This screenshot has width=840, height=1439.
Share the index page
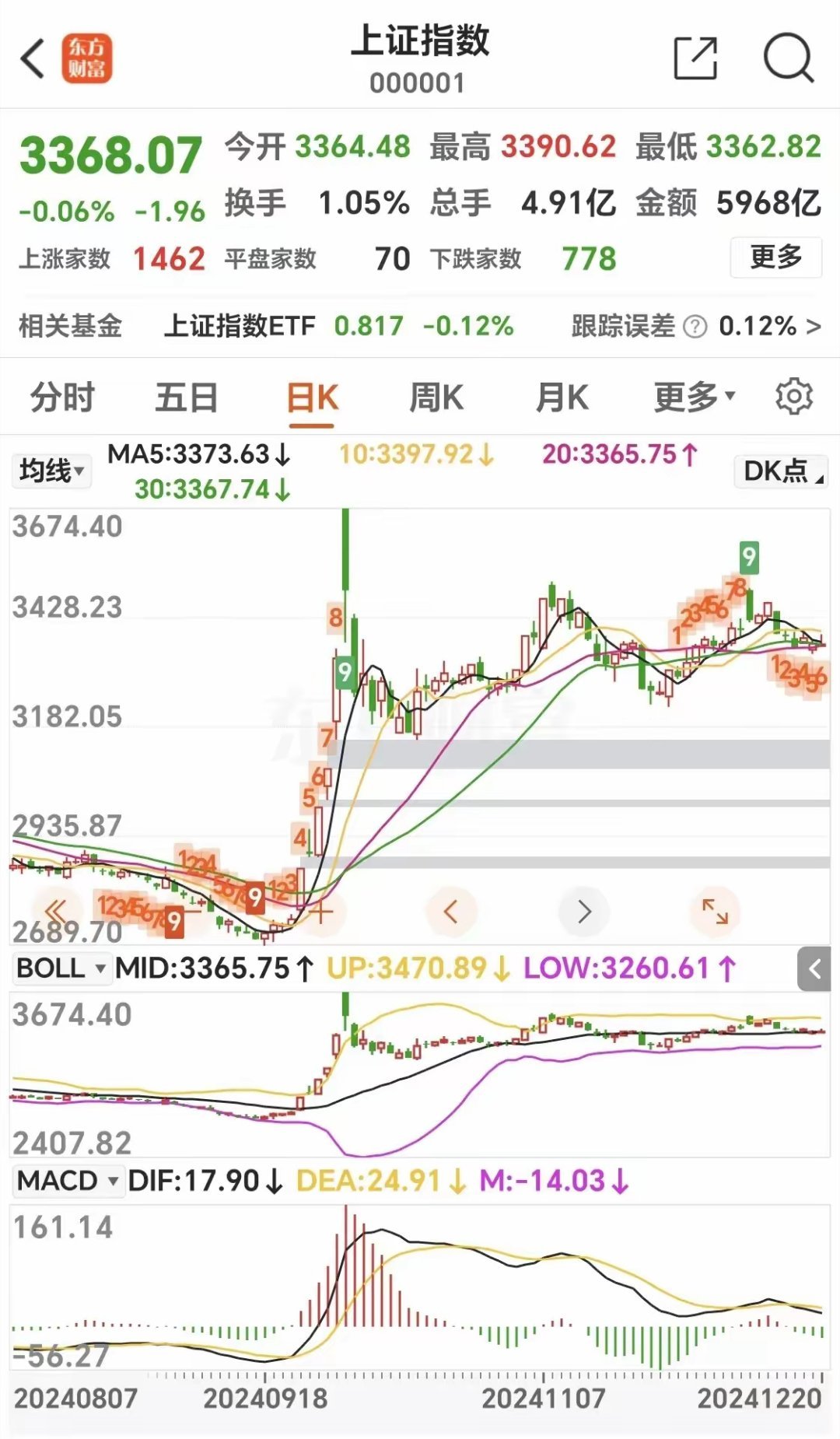[695, 58]
